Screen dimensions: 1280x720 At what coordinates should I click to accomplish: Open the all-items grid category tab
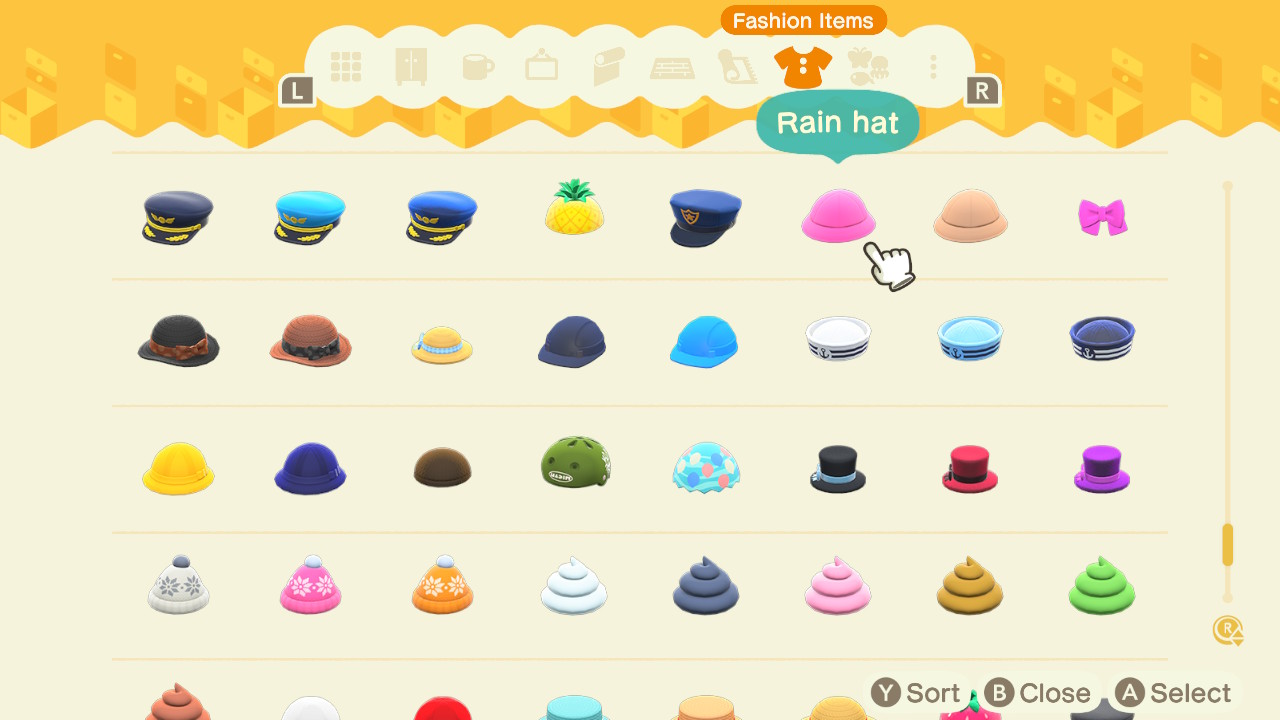(x=346, y=67)
